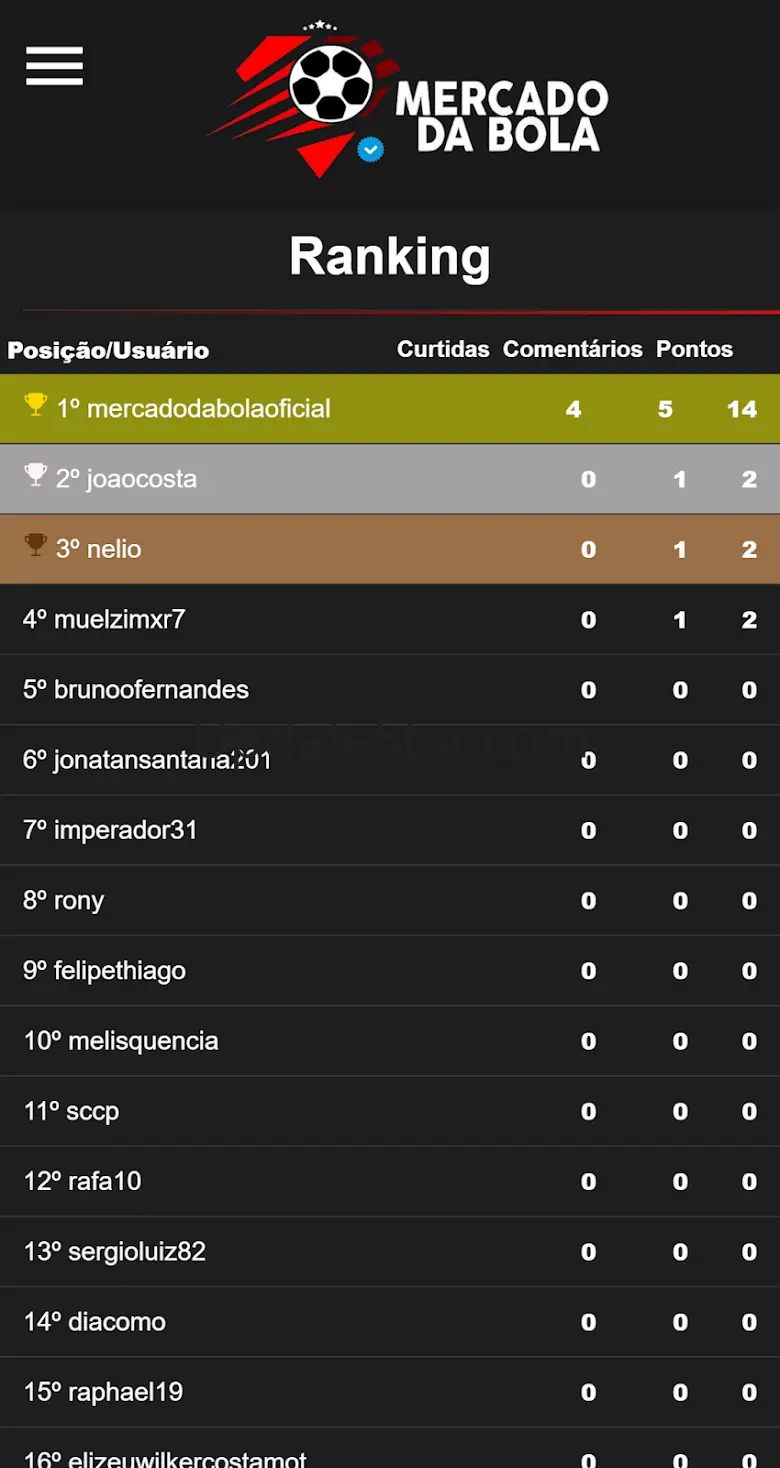The image size is (780, 1468).
Task: Open the hamburger drawer menu
Action: [x=54, y=67]
